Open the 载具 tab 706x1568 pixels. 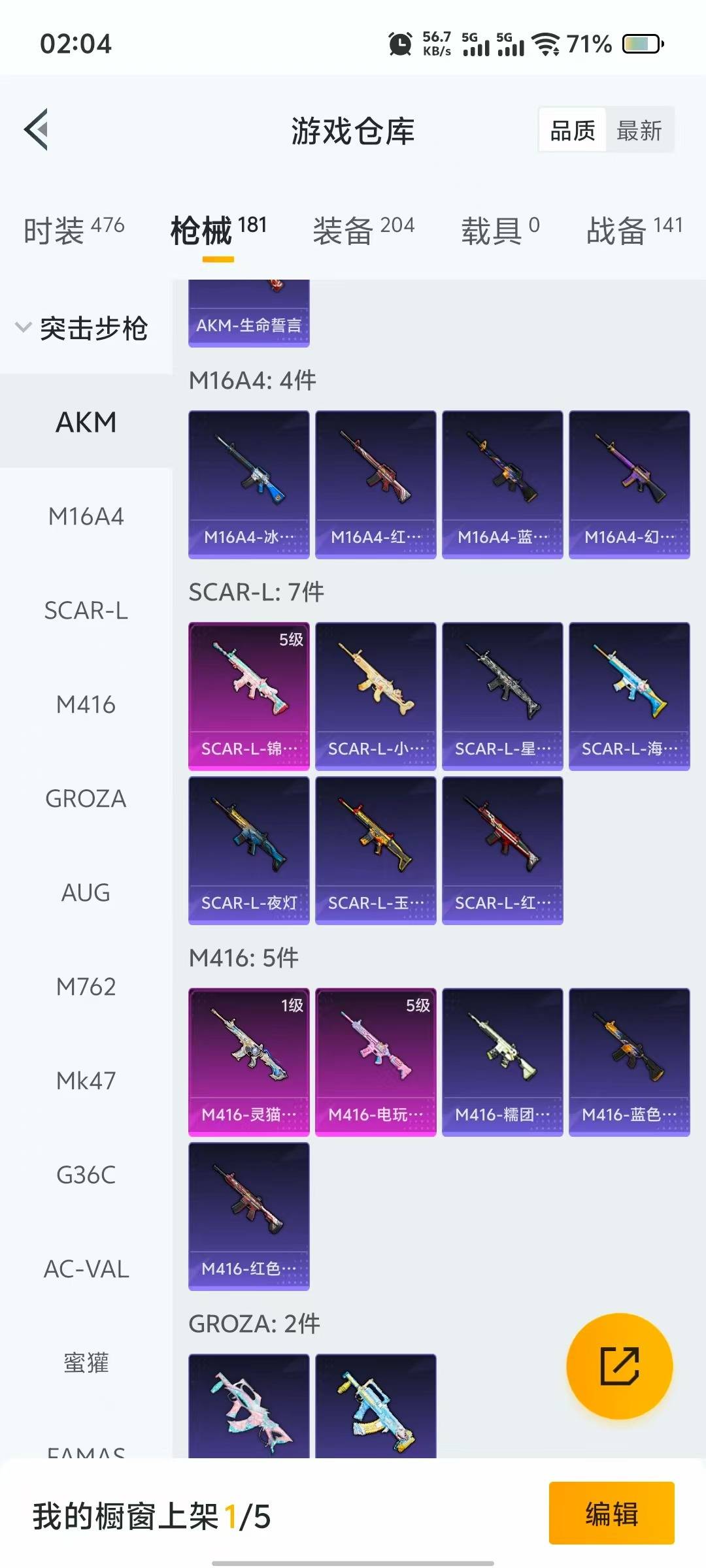pyautogui.click(x=500, y=230)
